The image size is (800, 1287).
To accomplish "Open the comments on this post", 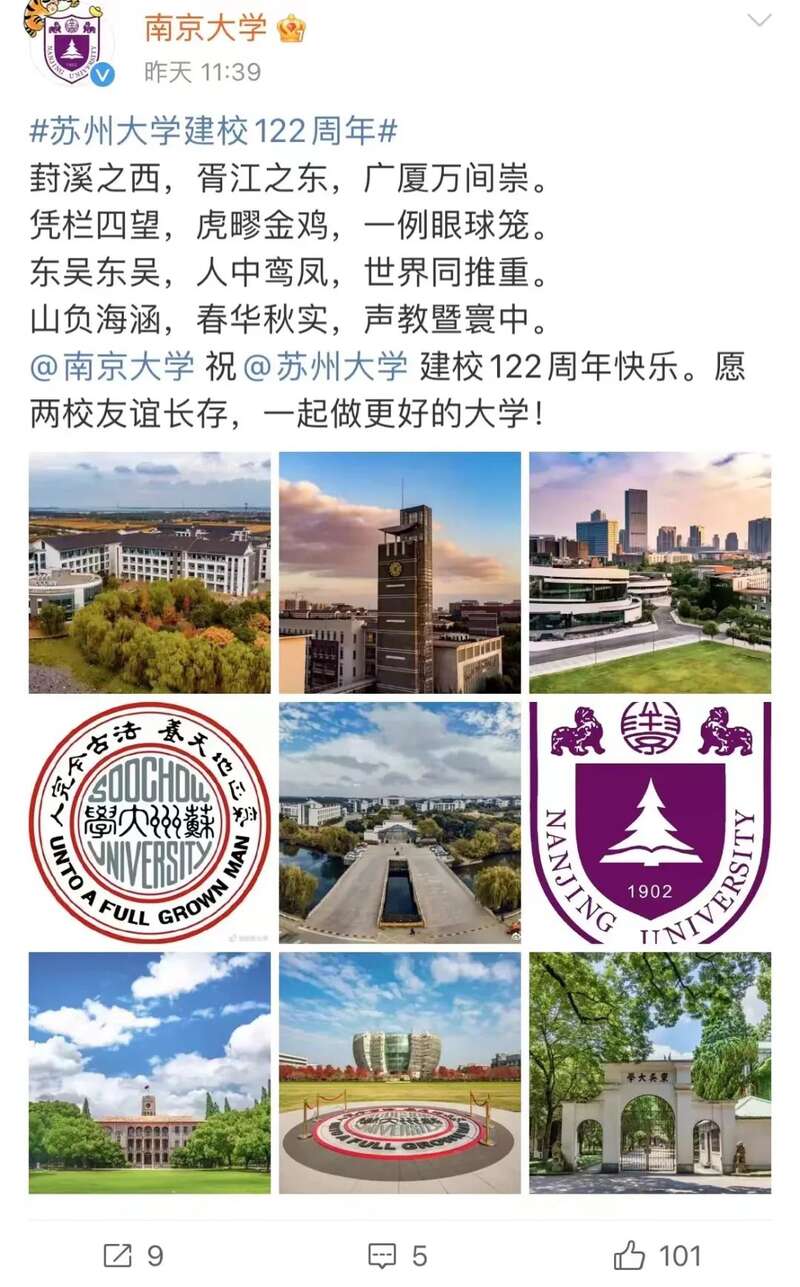I will 397,1255.
